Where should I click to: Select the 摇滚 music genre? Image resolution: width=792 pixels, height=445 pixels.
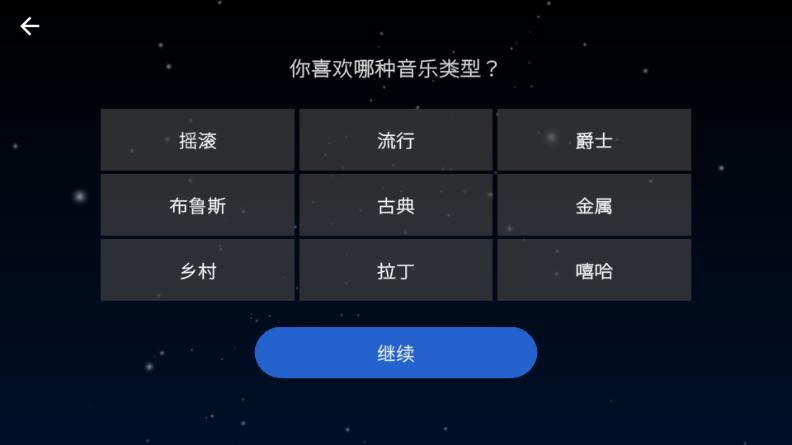tap(197, 140)
